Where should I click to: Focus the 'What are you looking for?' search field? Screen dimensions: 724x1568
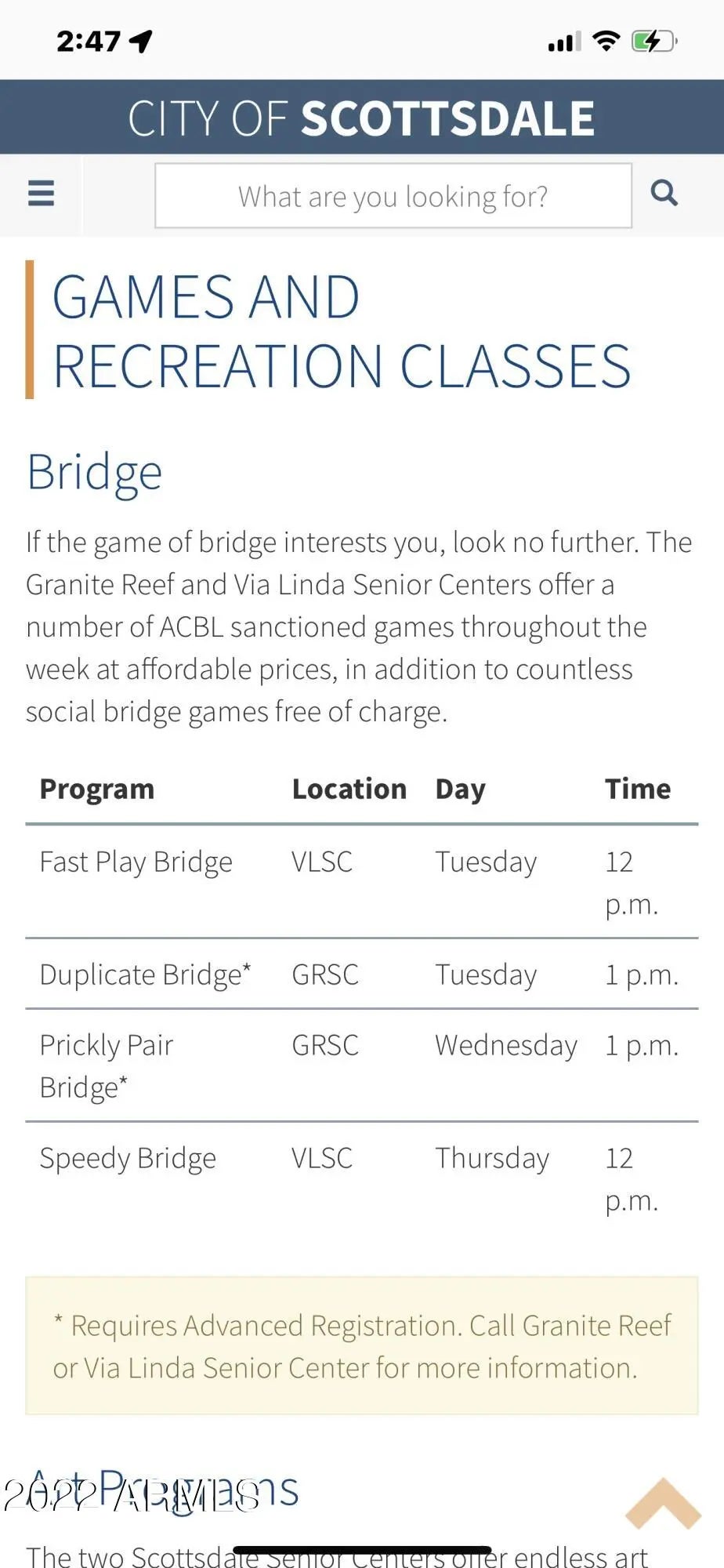393,196
